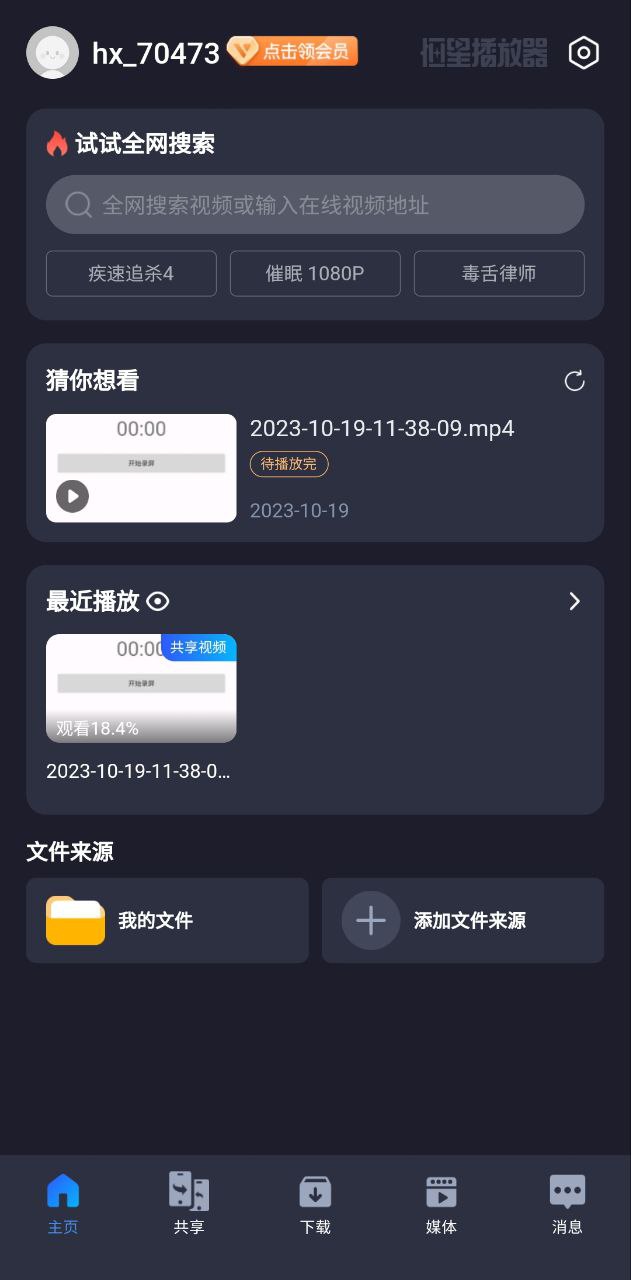The height and width of the screenshot is (1280, 631).
Task: Select the 主页 tab
Action: (63, 1203)
